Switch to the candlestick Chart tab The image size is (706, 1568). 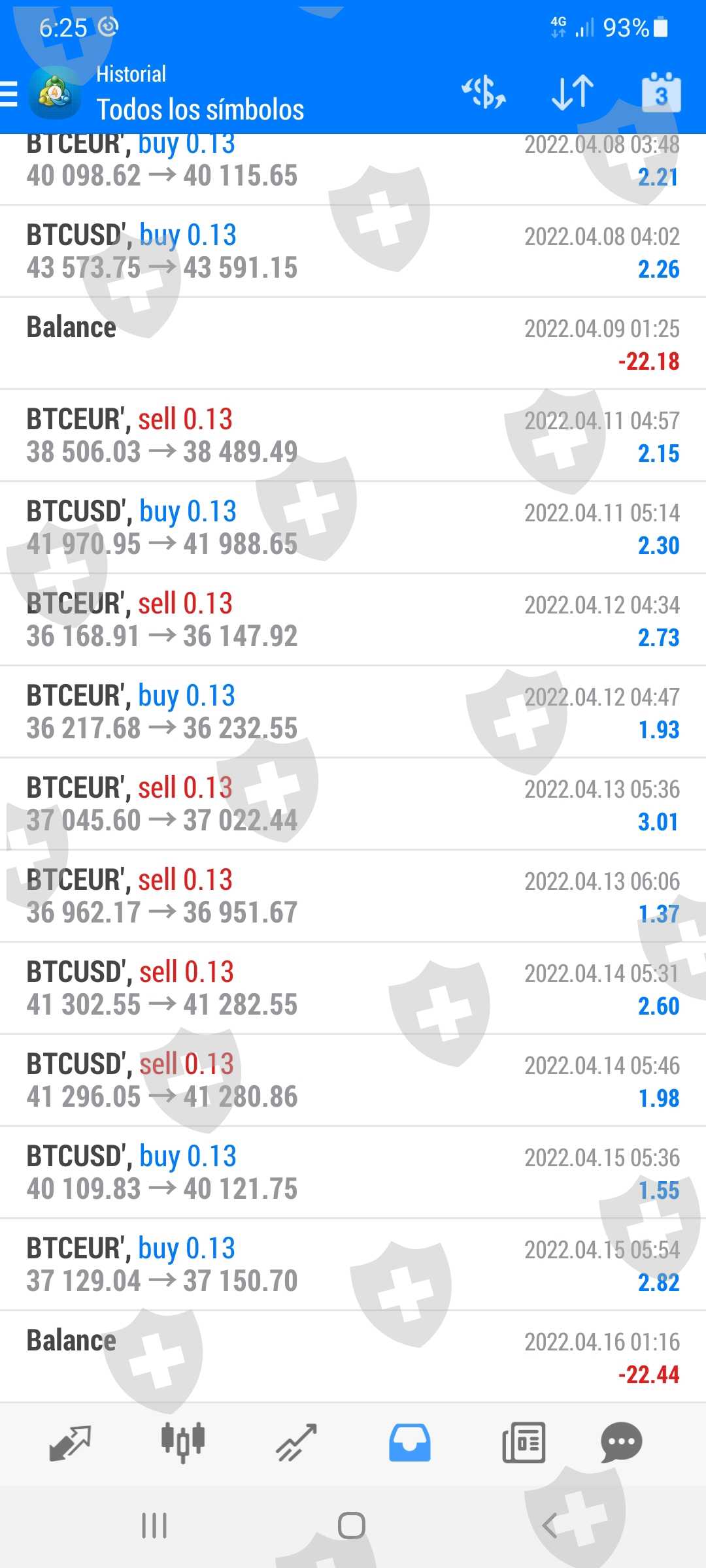pos(183,1443)
